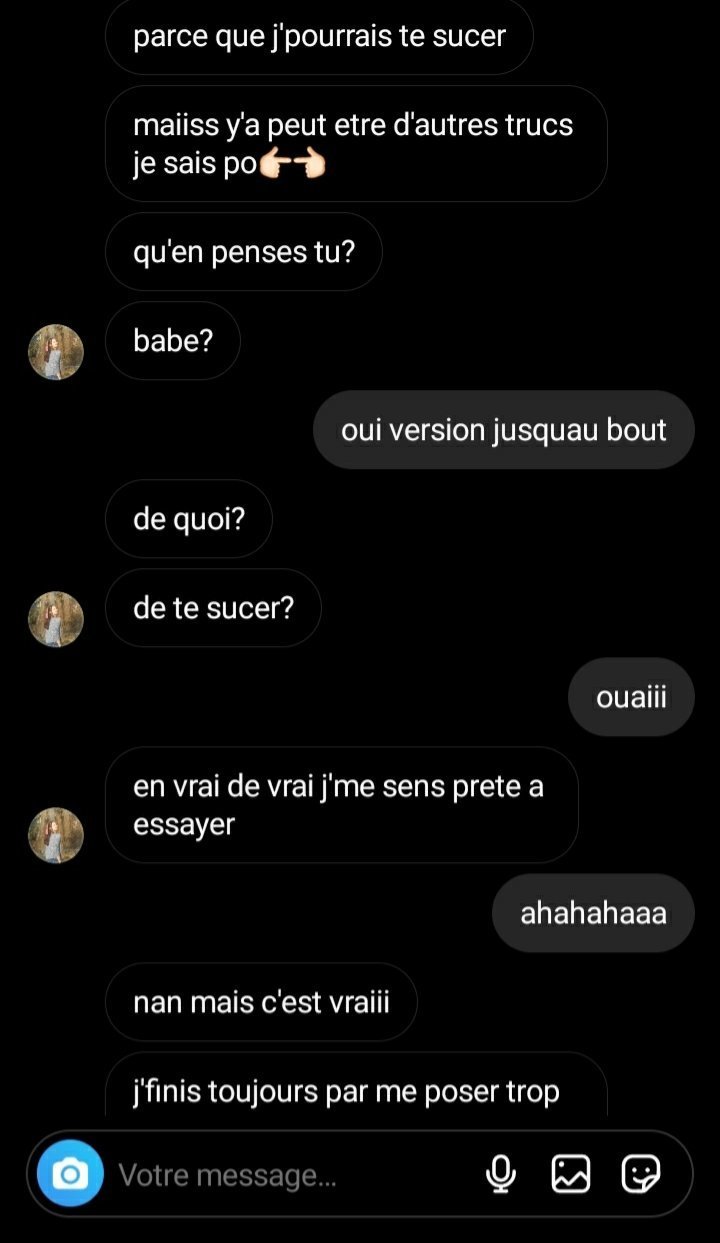The height and width of the screenshot is (1243, 720).
Task: Open the camera from the message bar
Action: (70, 1173)
